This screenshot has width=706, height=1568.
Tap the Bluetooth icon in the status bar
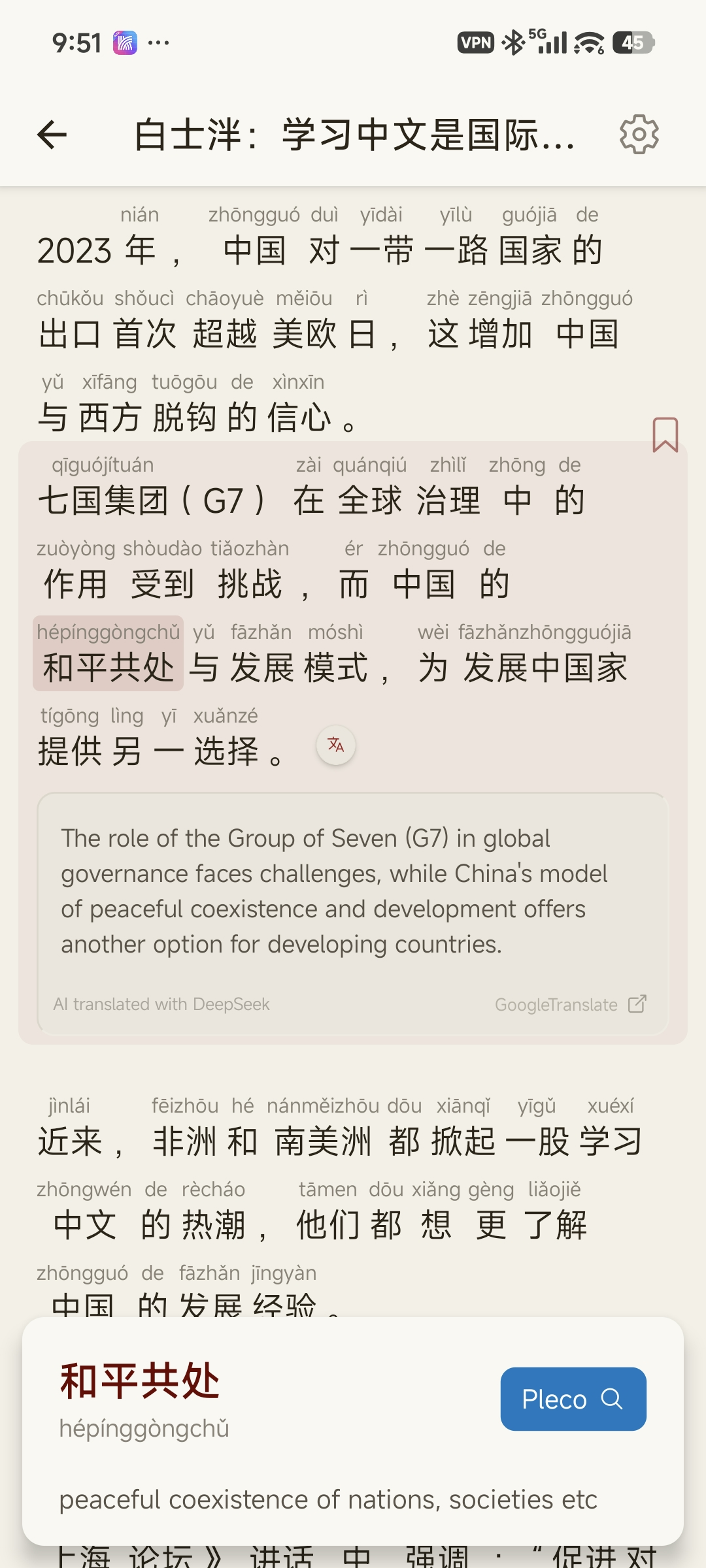pos(514,42)
